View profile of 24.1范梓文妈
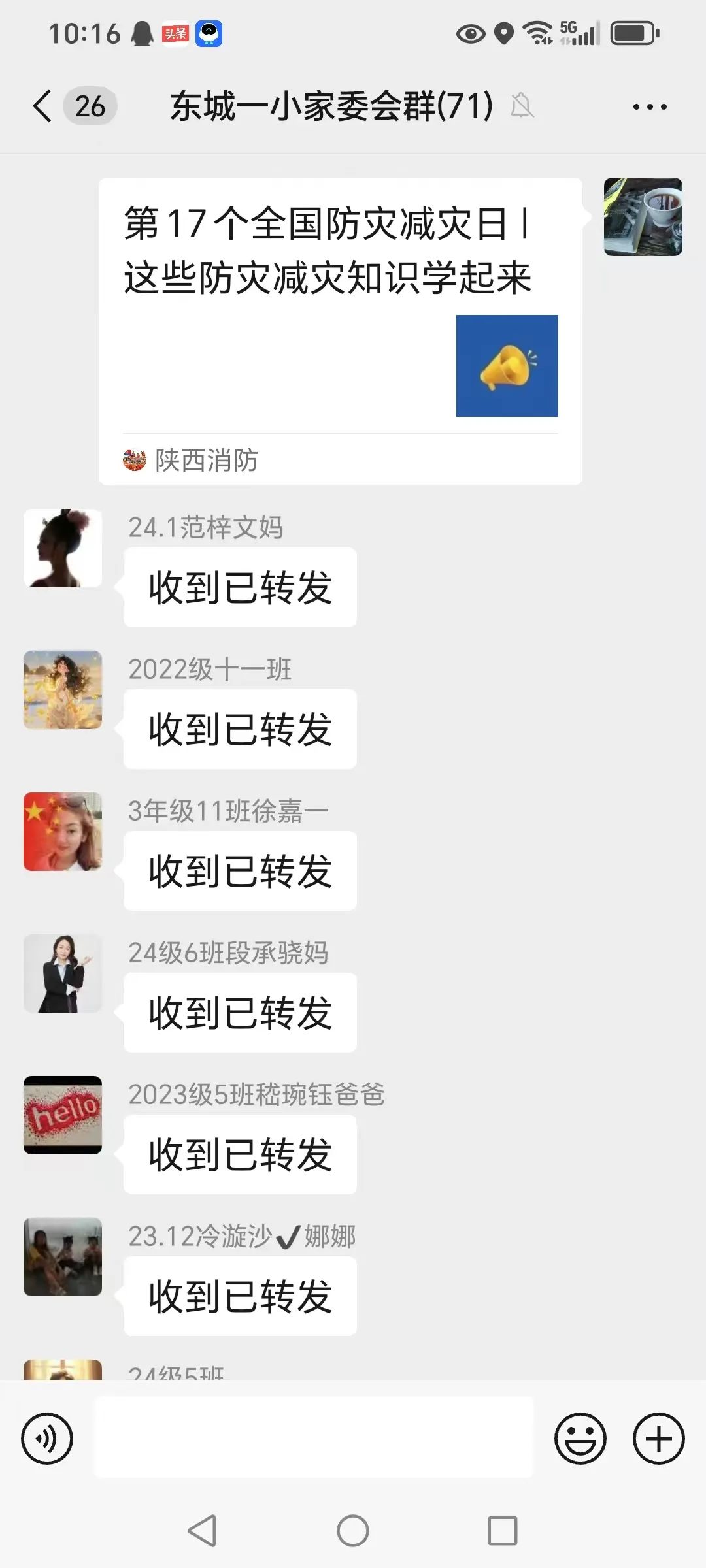 [63, 548]
